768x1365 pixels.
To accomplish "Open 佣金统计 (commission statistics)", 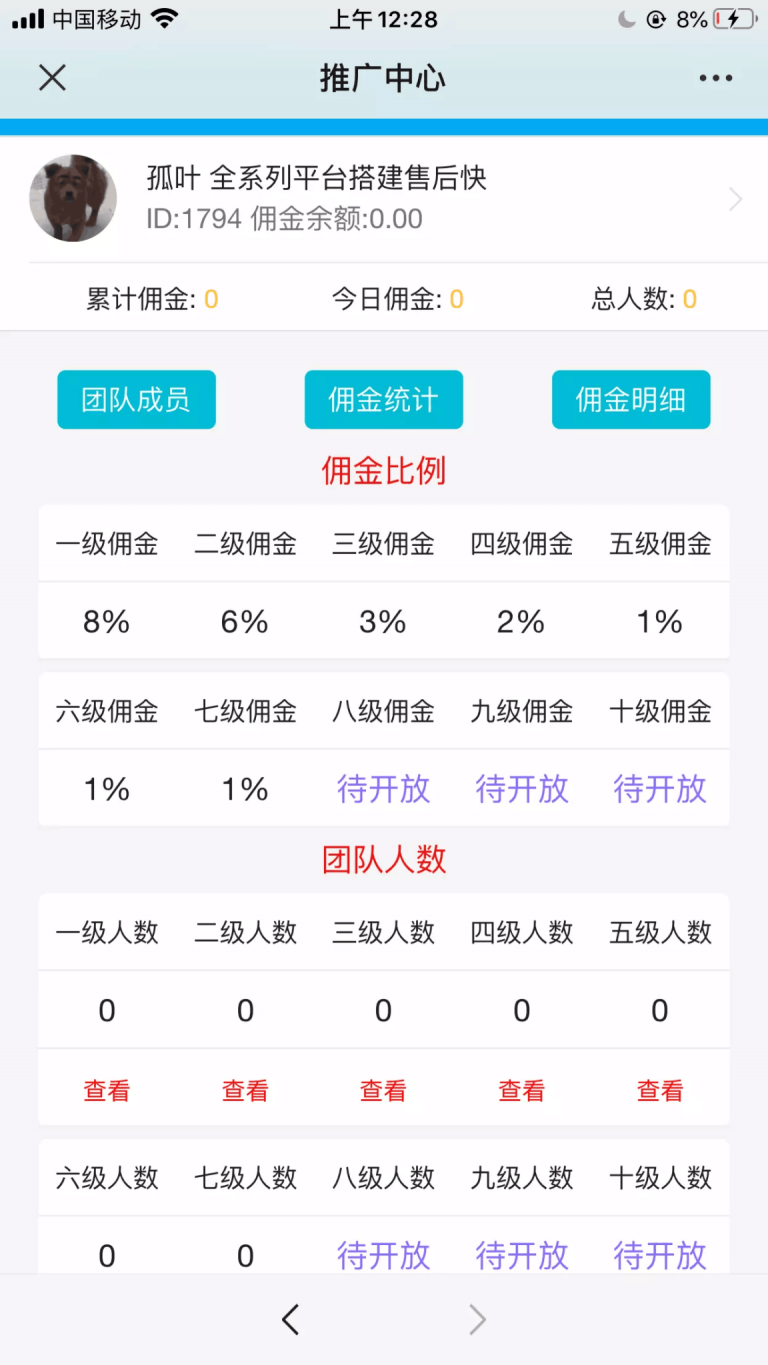I will (383, 399).
